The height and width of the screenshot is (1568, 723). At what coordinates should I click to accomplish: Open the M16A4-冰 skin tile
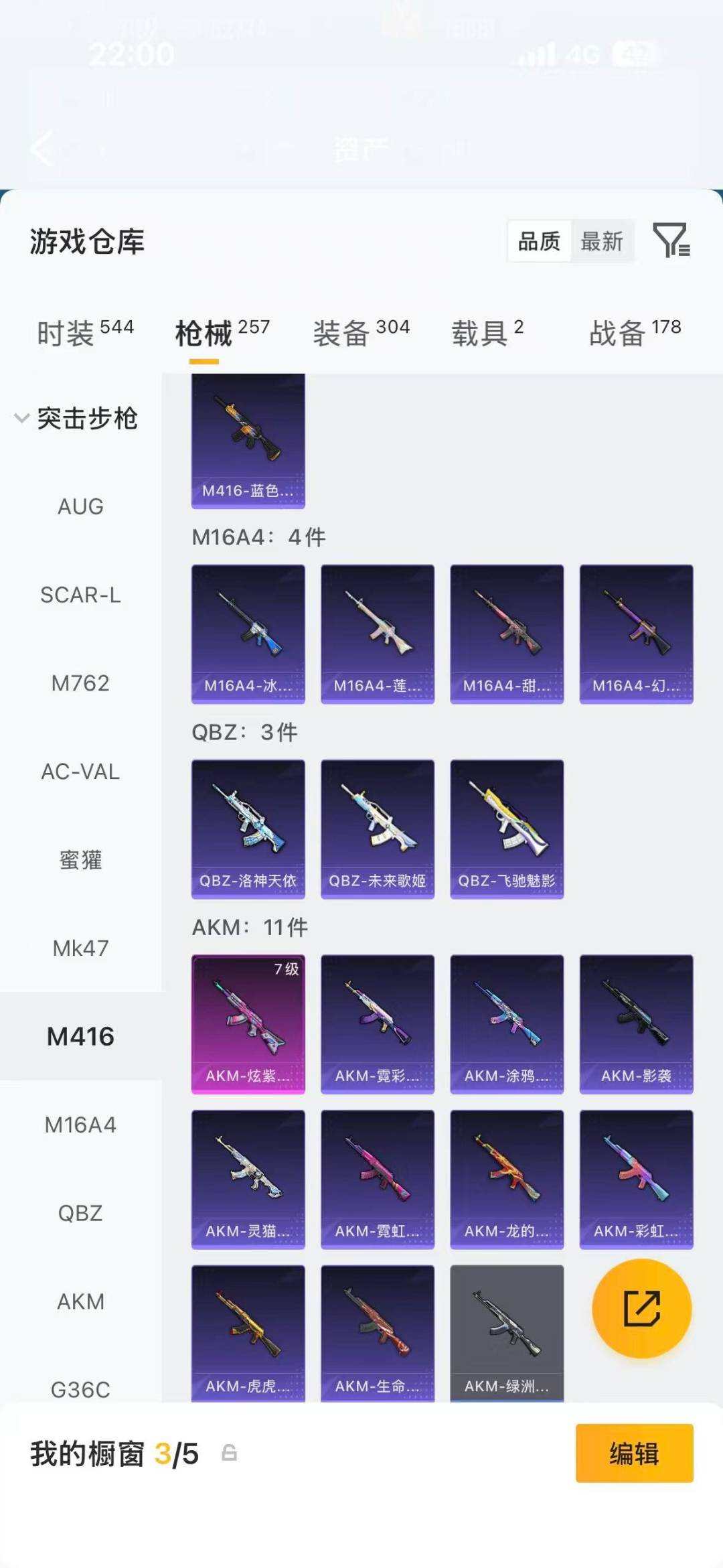coord(248,634)
